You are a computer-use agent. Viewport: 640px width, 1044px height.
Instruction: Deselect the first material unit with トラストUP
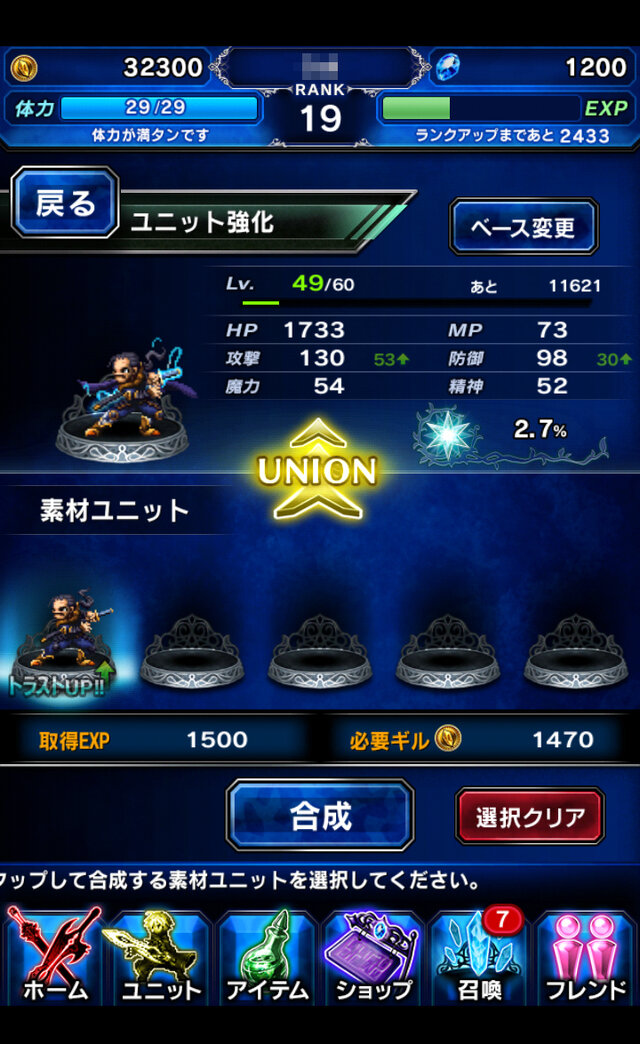(64, 642)
